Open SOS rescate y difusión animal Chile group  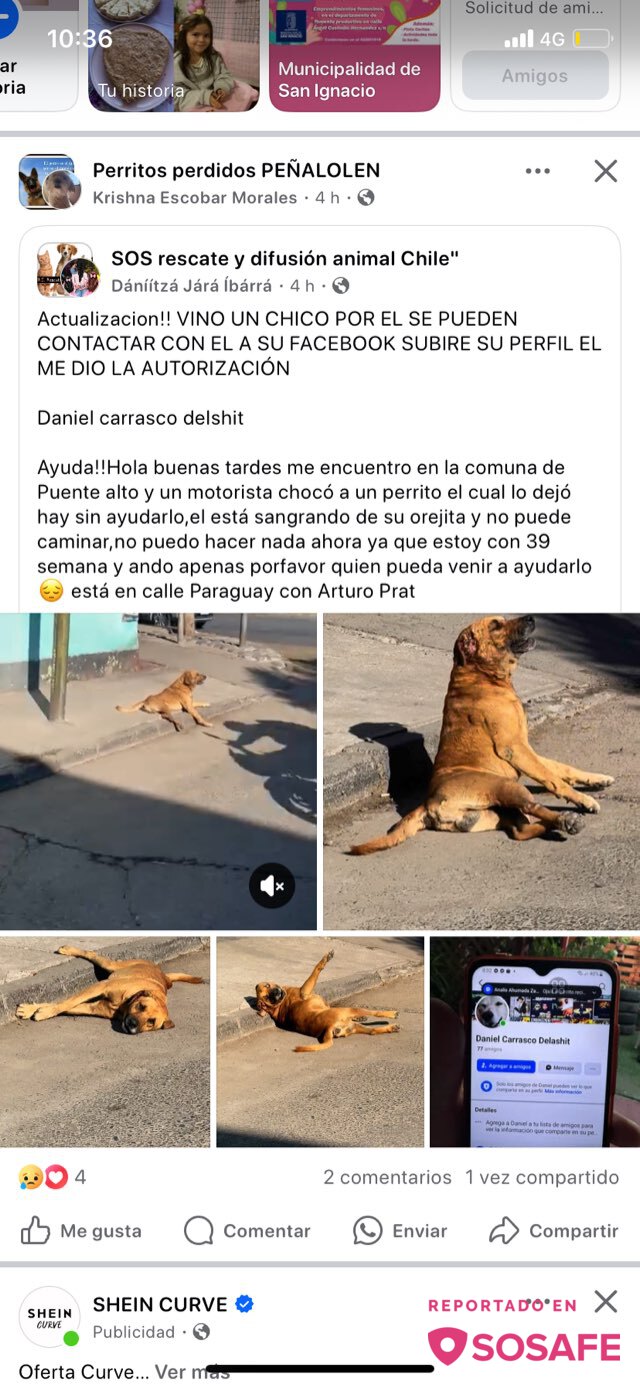(285, 259)
